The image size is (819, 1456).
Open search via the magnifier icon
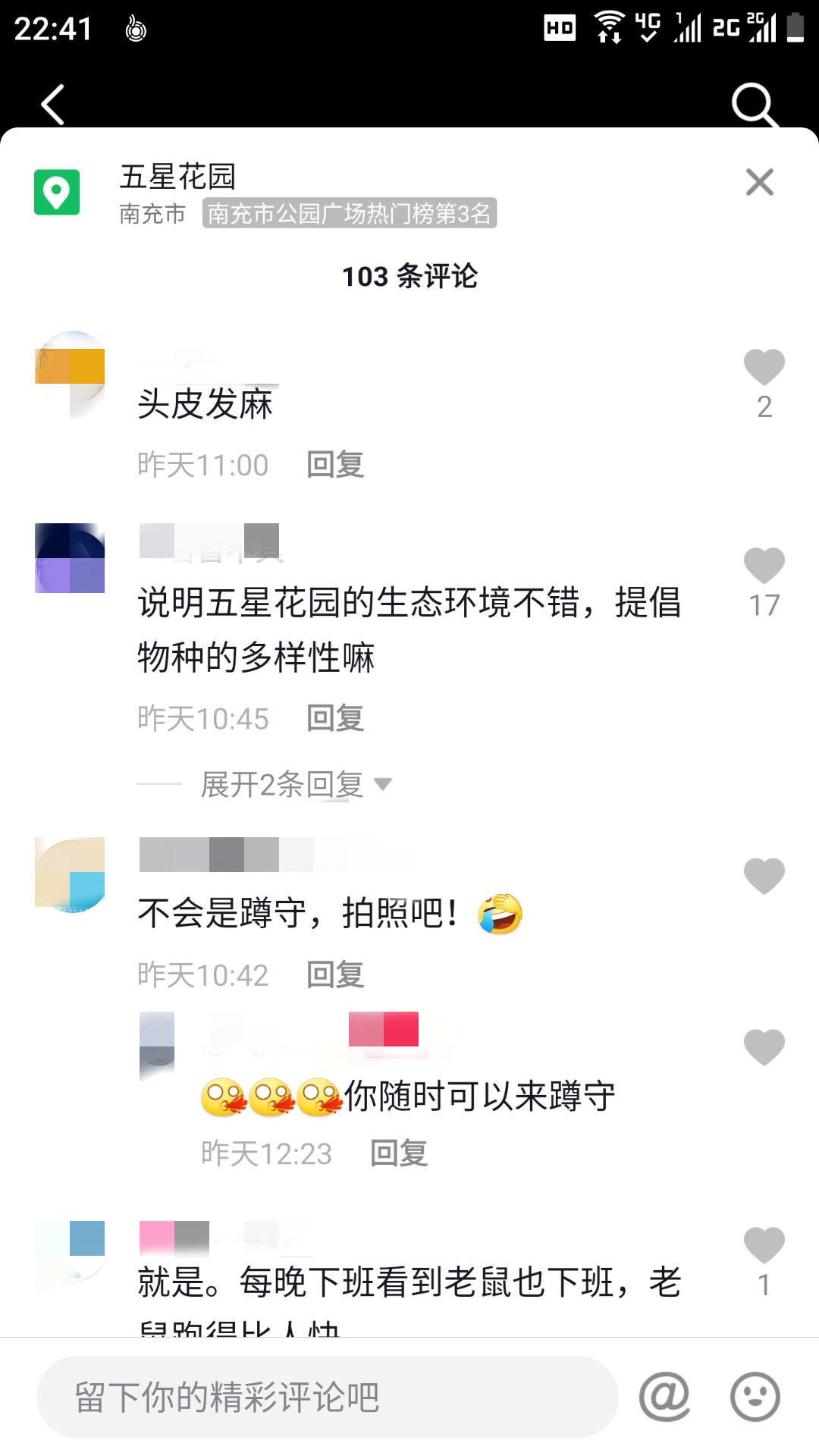coord(753,105)
